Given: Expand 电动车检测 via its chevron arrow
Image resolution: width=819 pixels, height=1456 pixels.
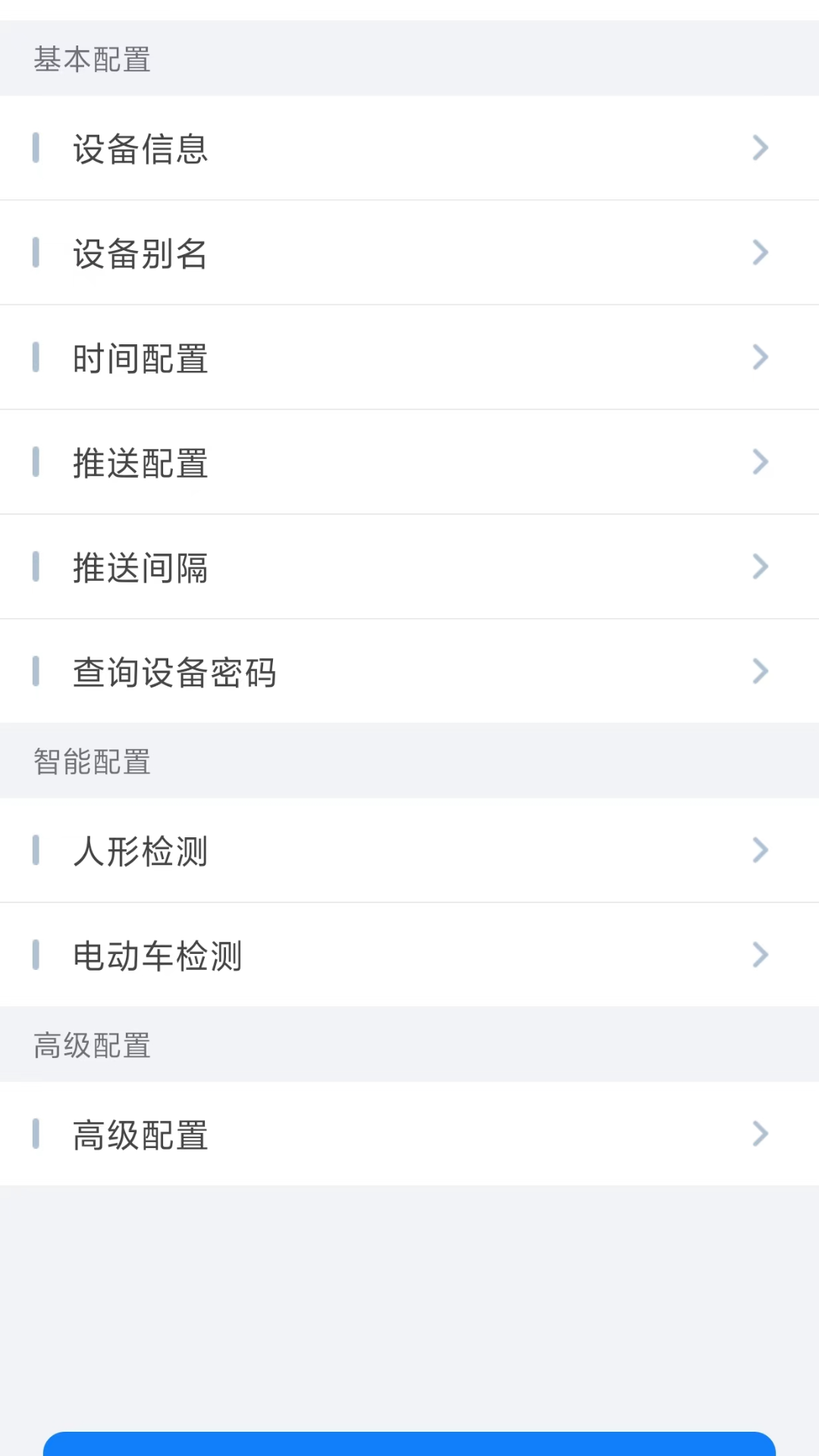Looking at the screenshot, I should point(759,955).
